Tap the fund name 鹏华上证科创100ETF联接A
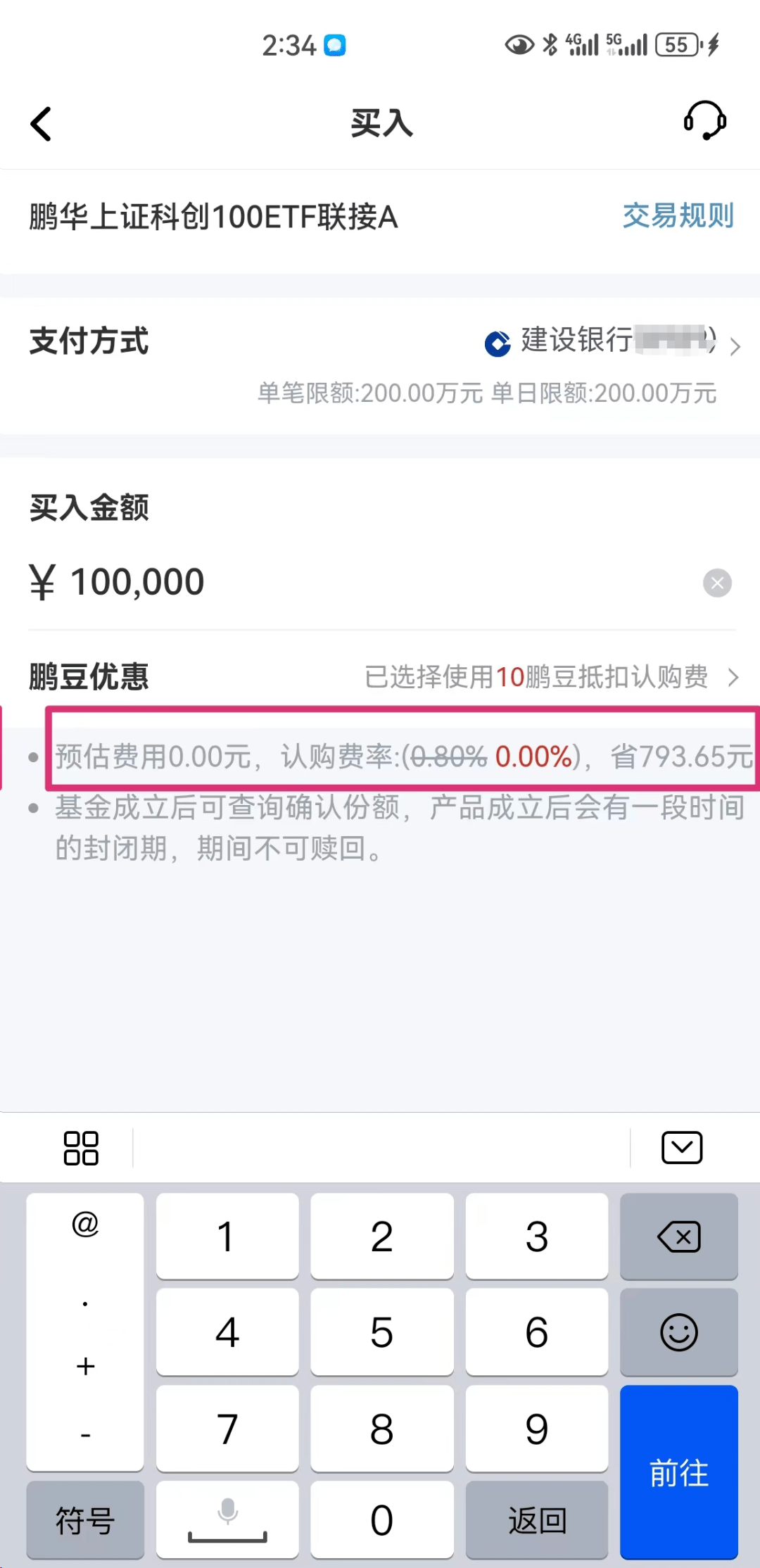 [x=211, y=218]
